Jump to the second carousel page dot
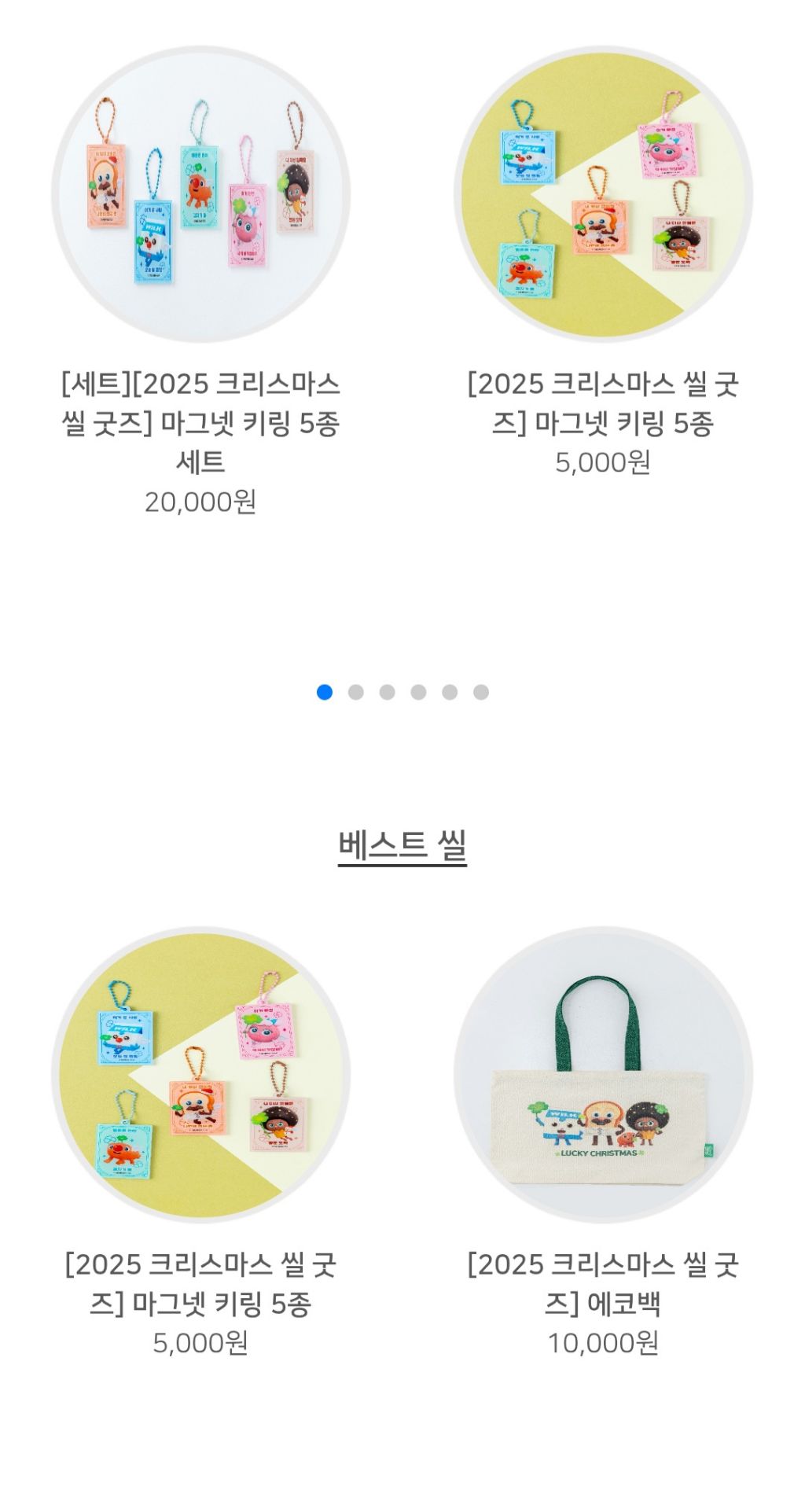Viewport: 805px width, 1512px height. point(356,692)
